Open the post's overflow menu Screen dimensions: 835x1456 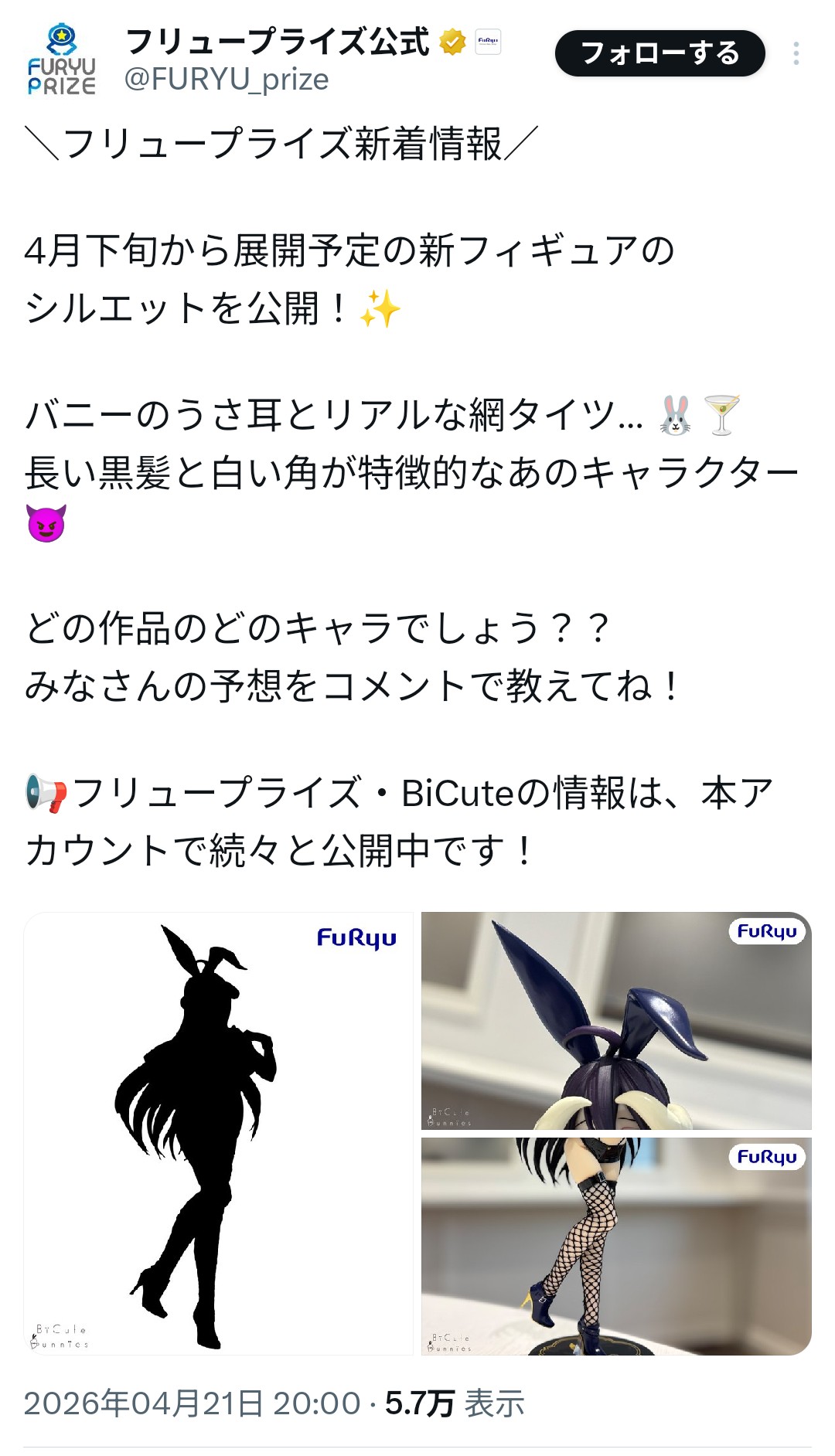[796, 53]
